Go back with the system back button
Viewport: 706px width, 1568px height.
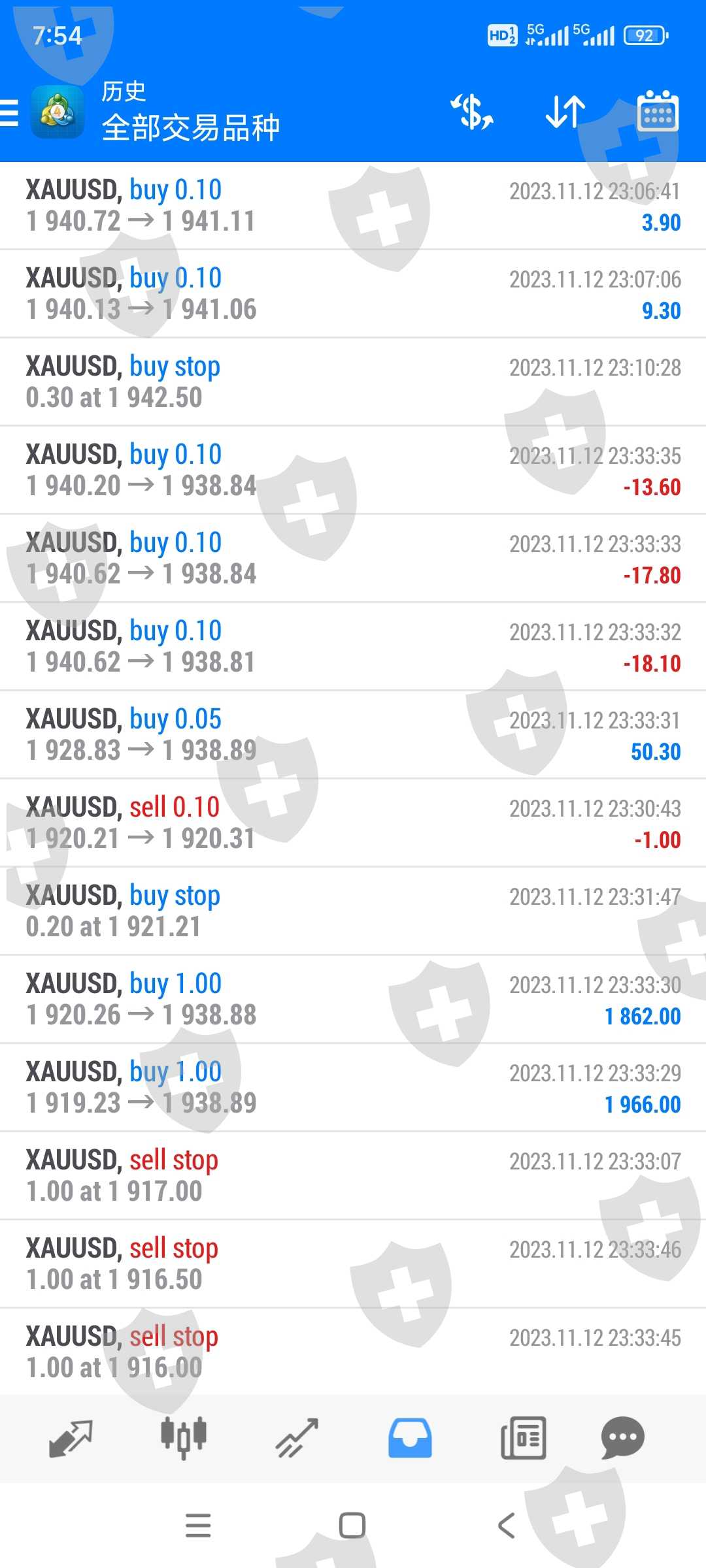[x=506, y=1526]
